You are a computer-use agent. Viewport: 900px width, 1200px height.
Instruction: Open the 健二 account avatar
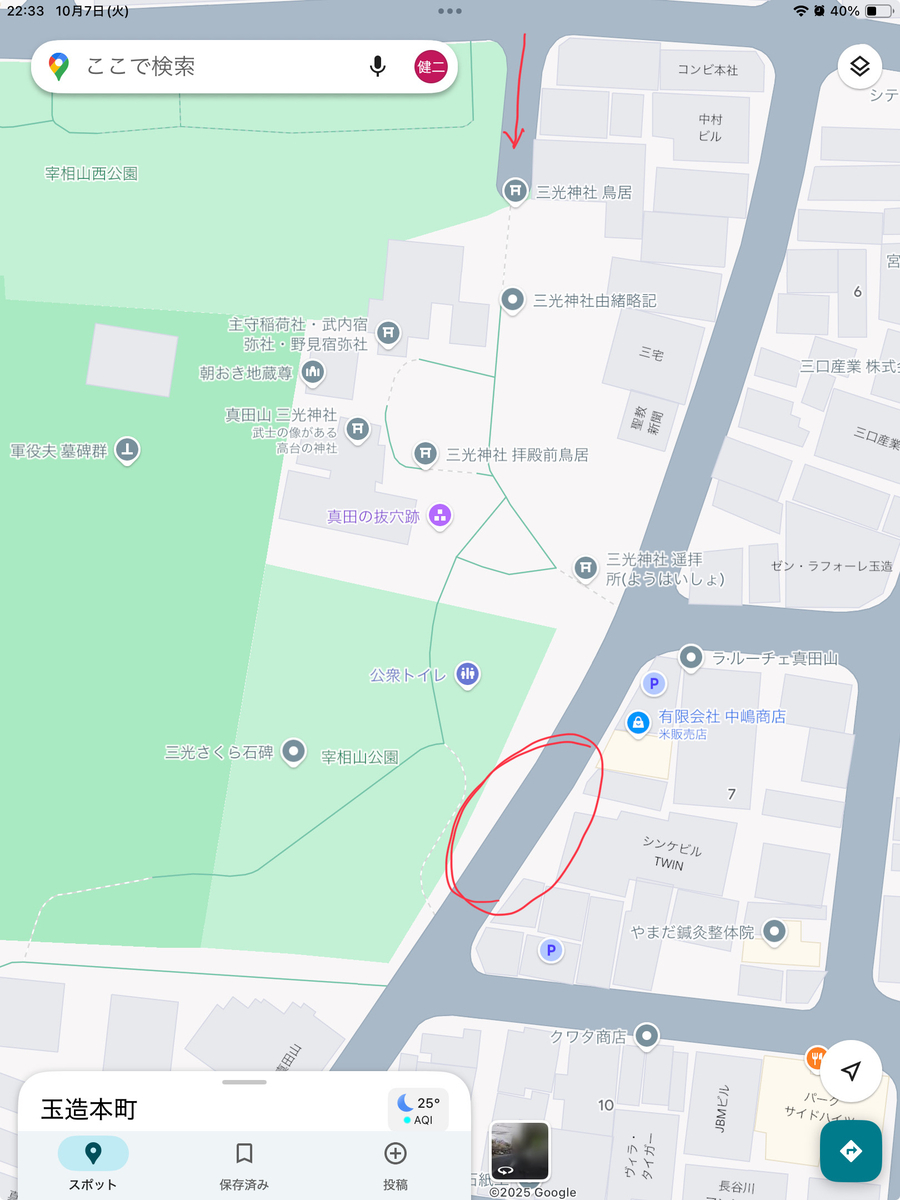[430, 67]
